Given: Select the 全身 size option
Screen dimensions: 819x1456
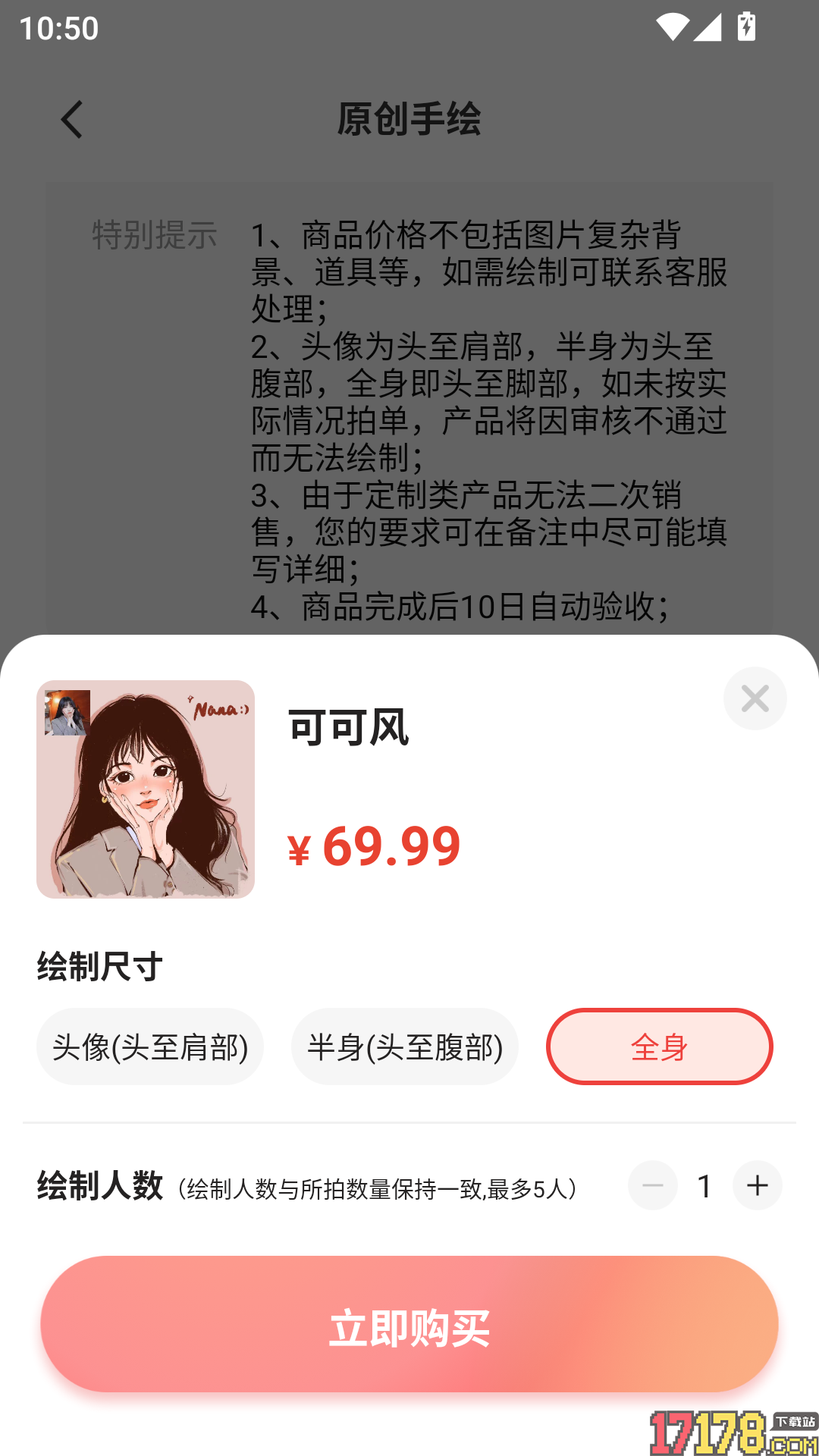Looking at the screenshot, I should tap(659, 1046).
